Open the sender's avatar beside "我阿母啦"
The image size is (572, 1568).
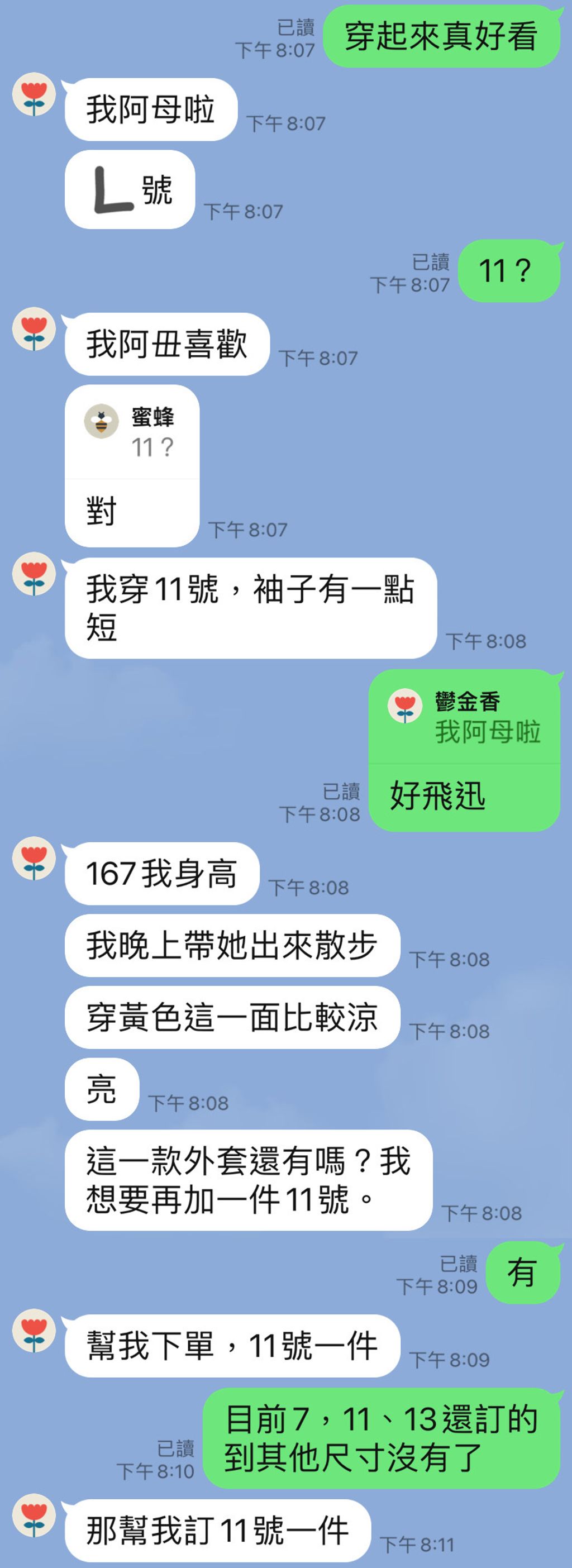pos(34,94)
